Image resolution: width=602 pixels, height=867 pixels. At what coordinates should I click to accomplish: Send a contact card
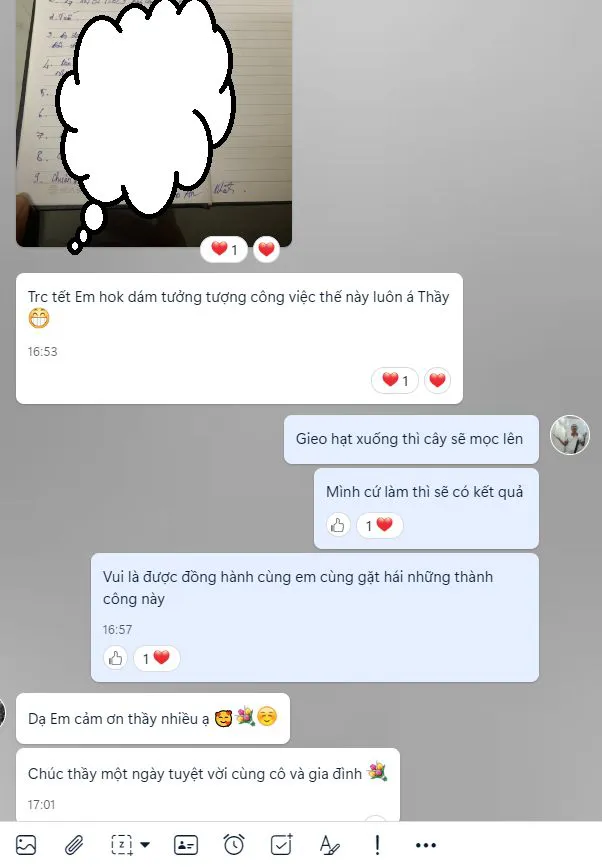(x=186, y=845)
